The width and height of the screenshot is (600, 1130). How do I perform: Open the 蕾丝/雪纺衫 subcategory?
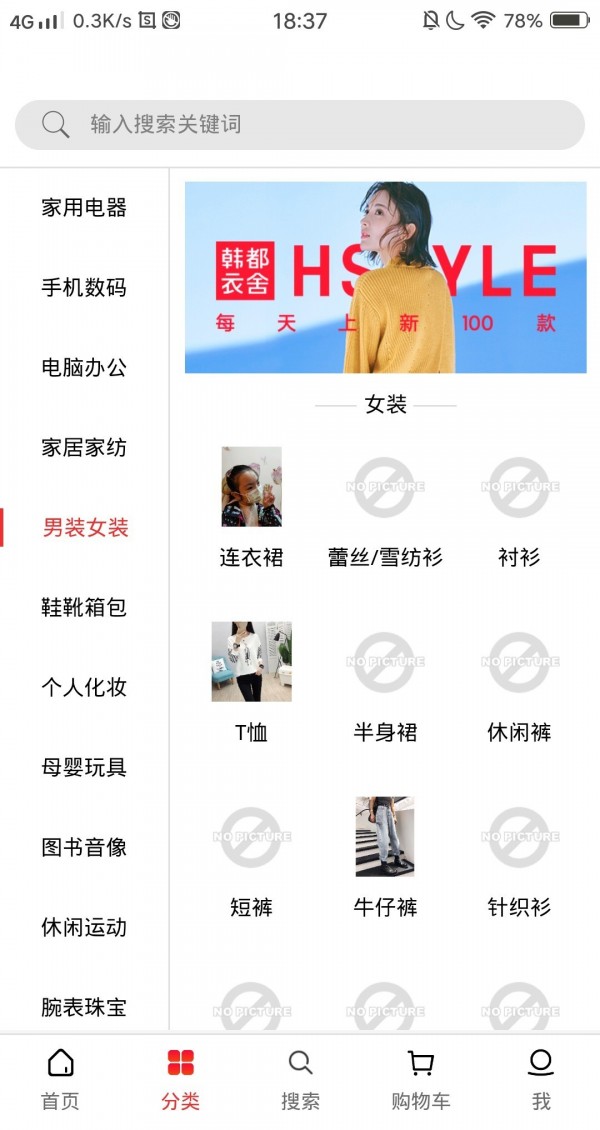coord(385,505)
